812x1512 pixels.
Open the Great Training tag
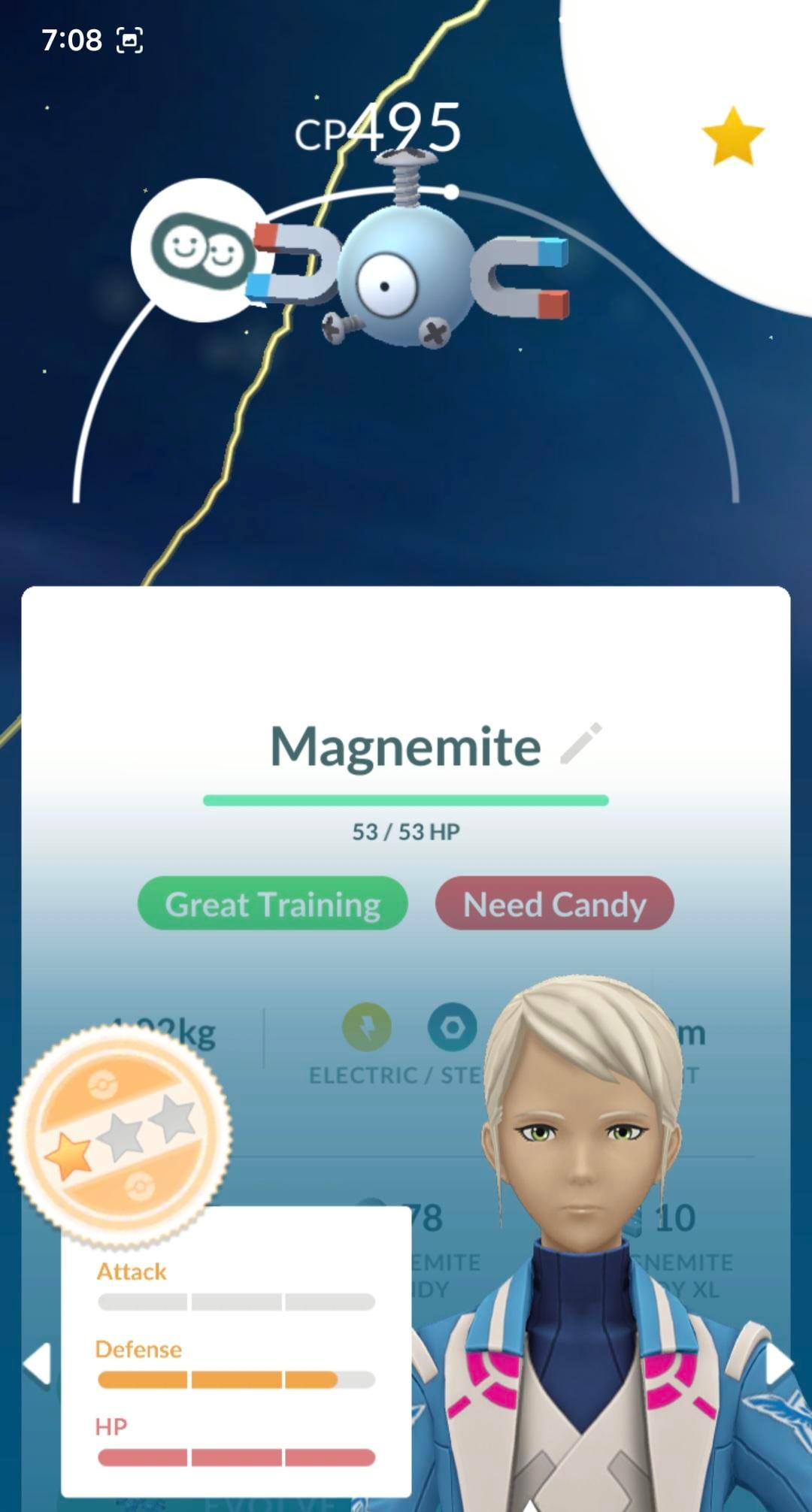point(272,903)
